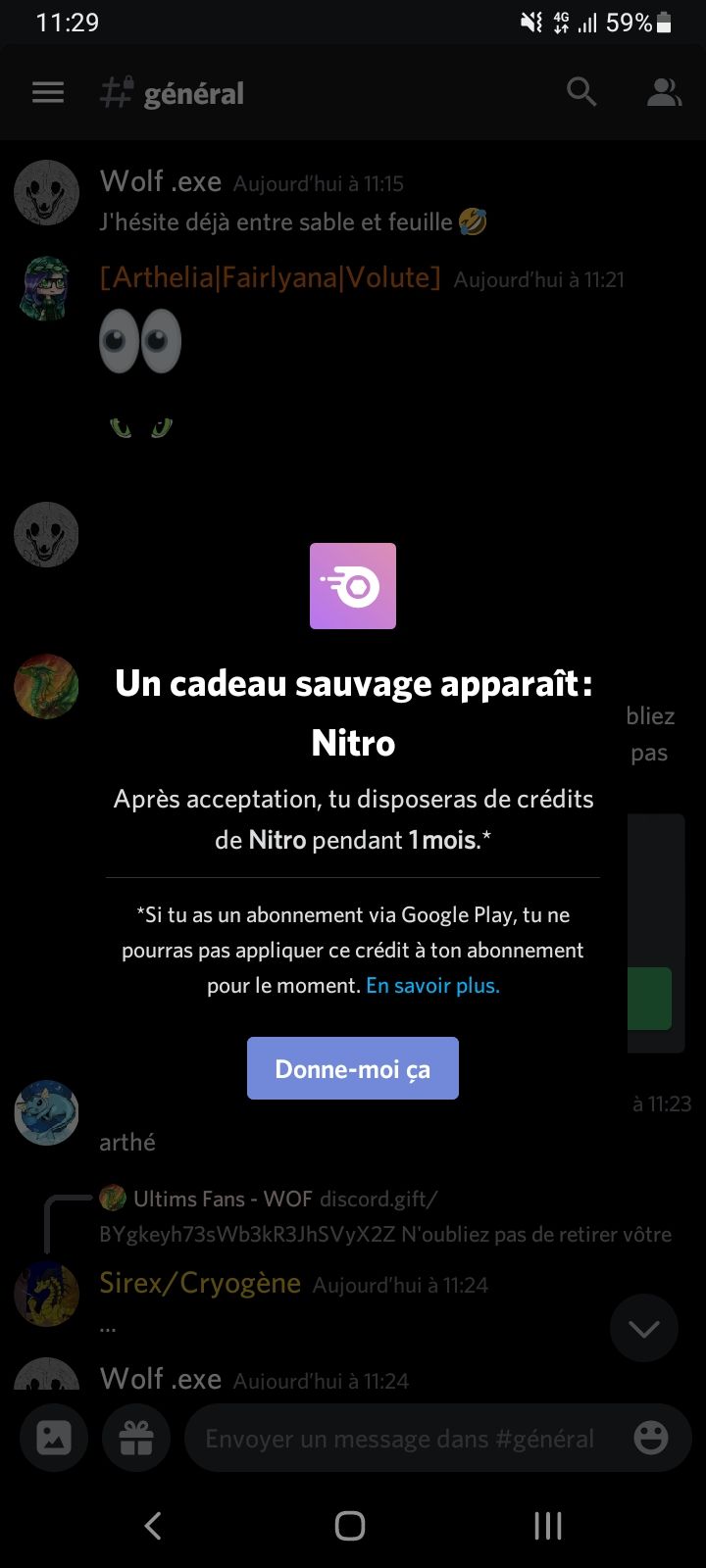Open Sirex/Cryogène's profile name
Image resolution: width=706 pixels, height=1568 pixels.
click(x=200, y=1283)
